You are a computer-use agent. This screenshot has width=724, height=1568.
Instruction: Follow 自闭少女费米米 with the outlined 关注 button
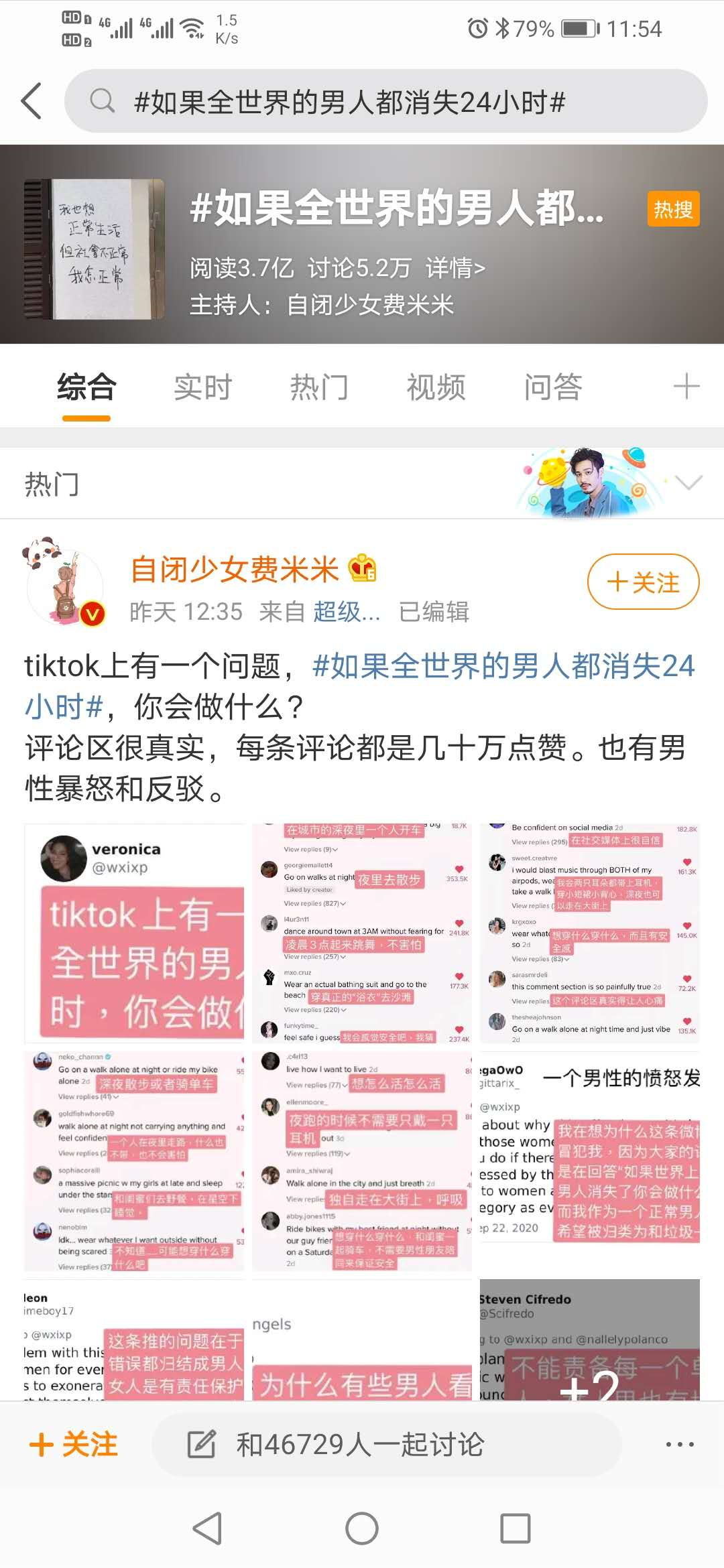coord(642,582)
